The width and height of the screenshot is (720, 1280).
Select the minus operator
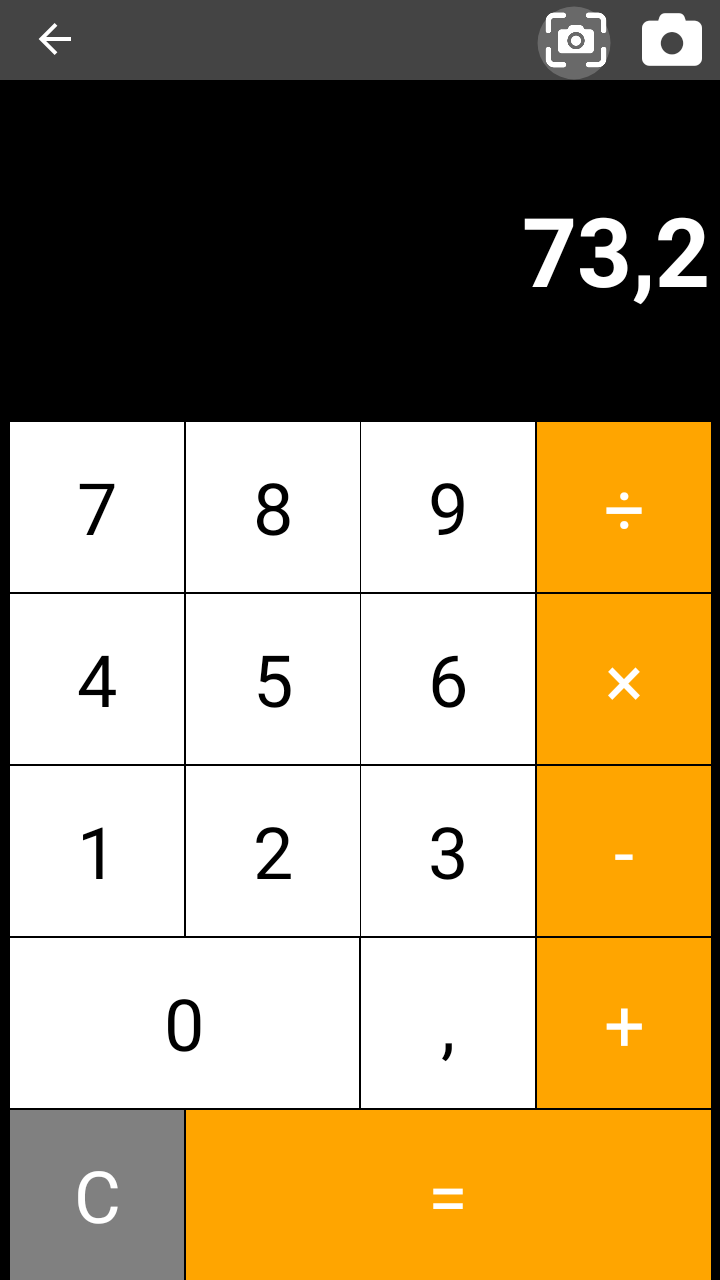pyautogui.click(x=624, y=852)
